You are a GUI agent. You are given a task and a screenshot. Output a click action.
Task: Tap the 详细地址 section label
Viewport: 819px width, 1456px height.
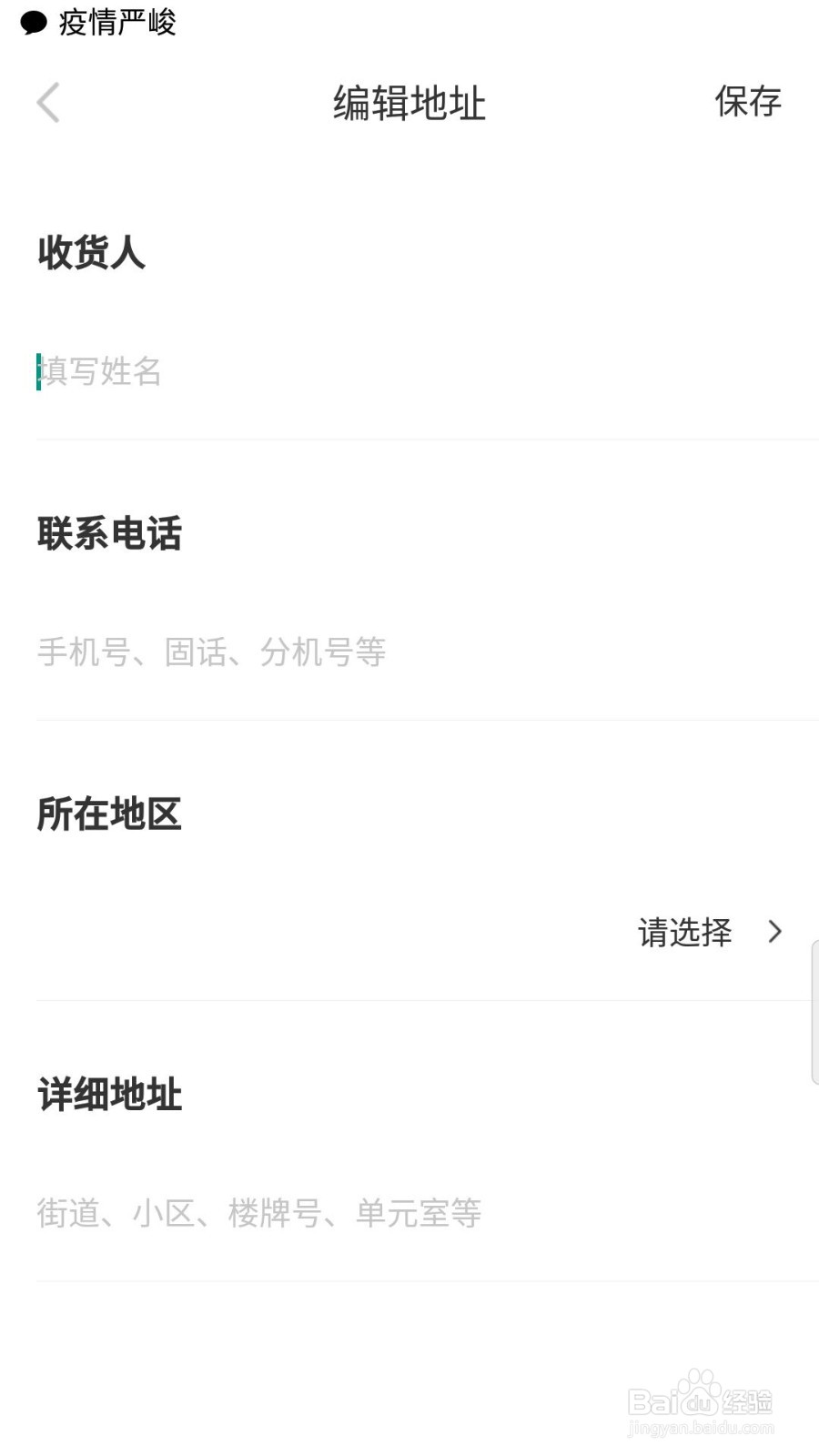pos(110,1094)
